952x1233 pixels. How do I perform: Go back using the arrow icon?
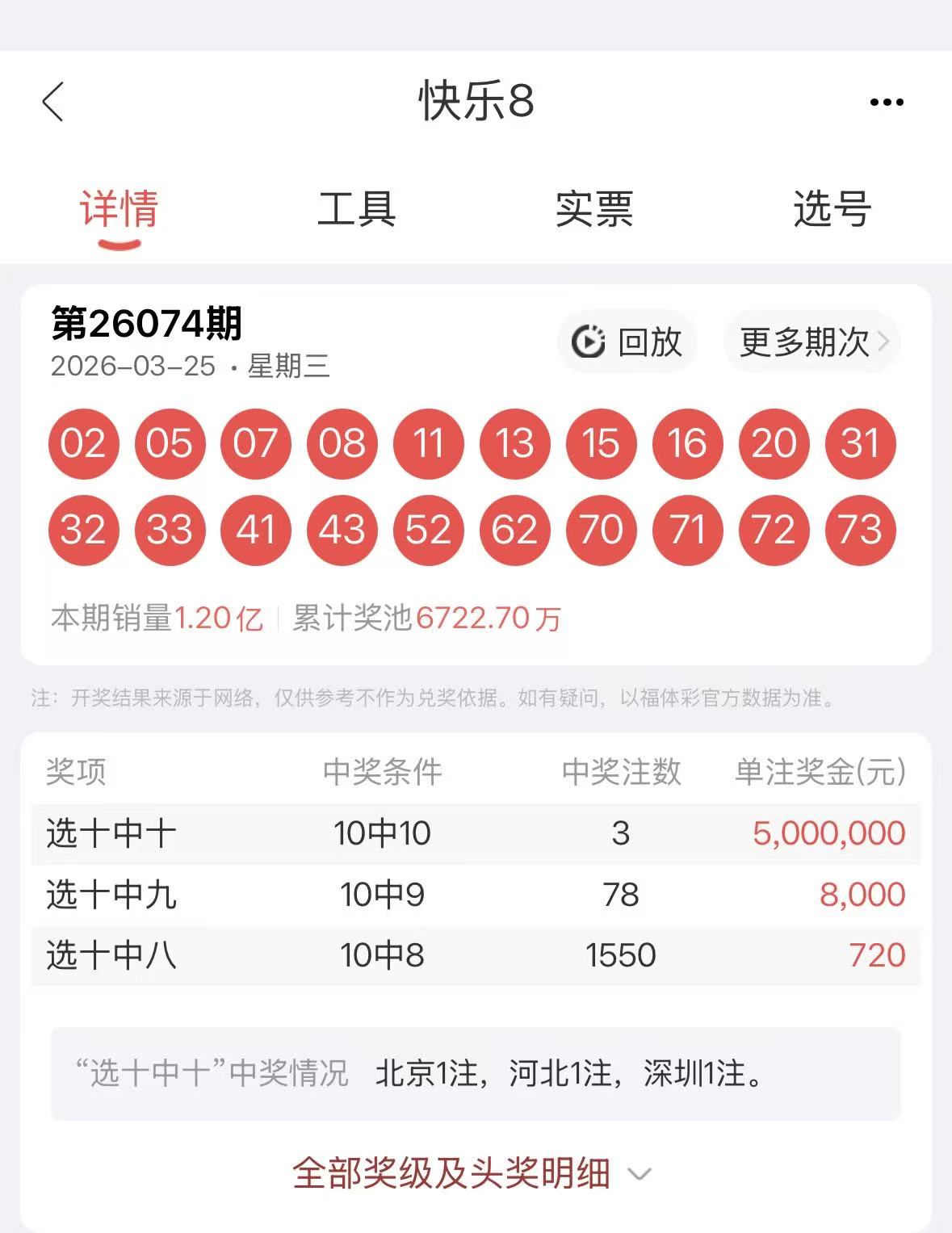click(x=53, y=102)
